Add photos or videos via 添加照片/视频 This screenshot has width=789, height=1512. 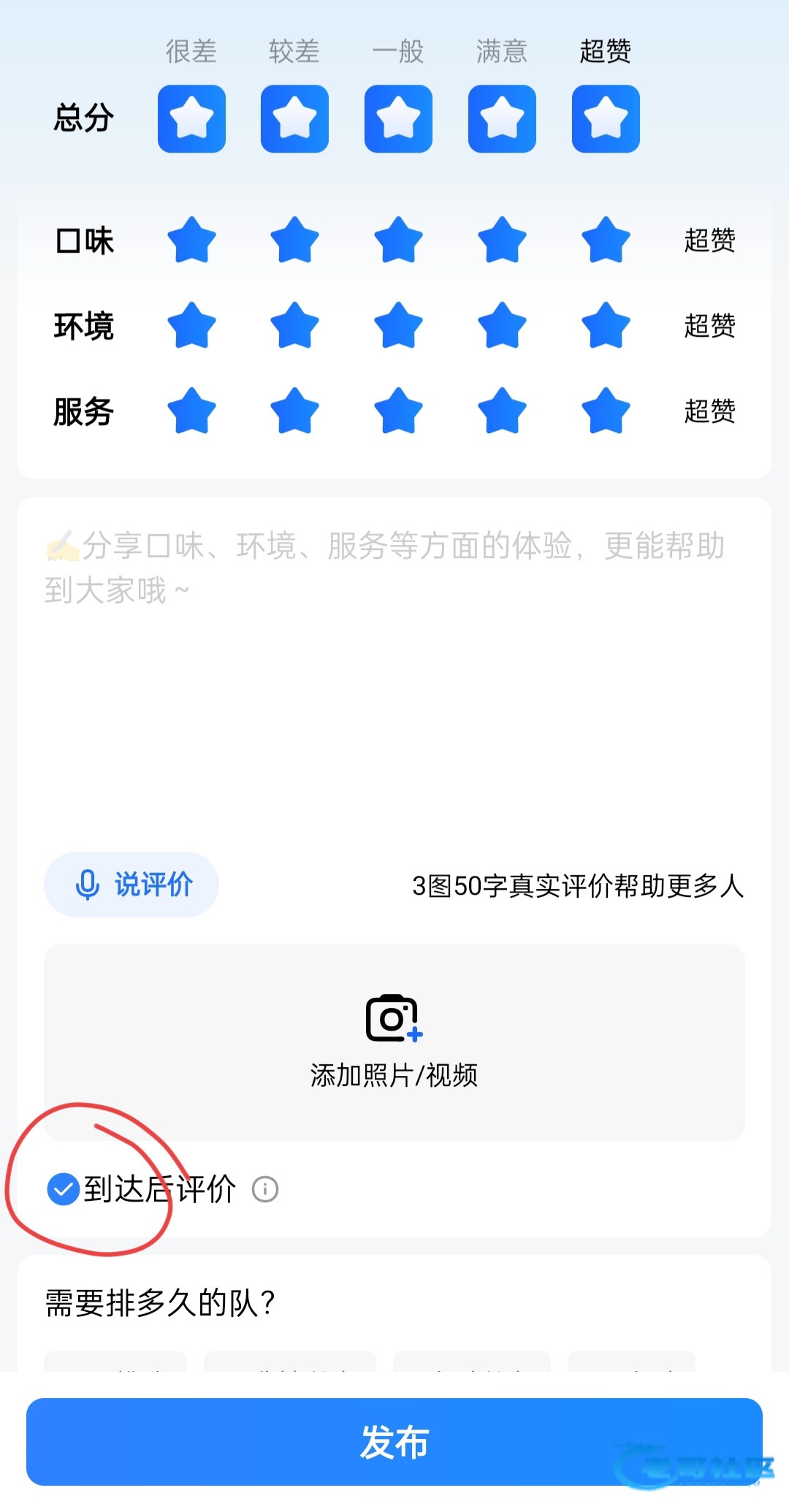pyautogui.click(x=394, y=1042)
